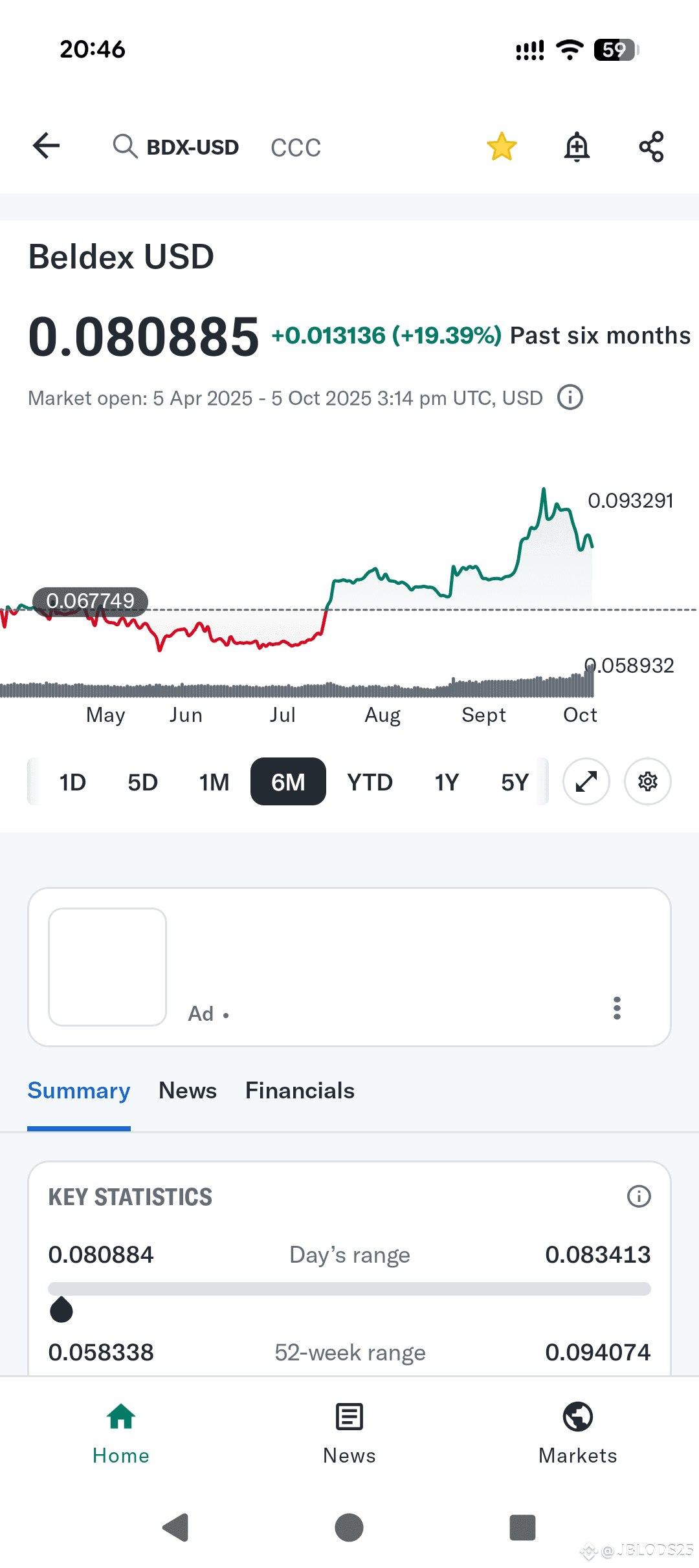Screen dimensions: 699x1568
Task: Select the 1M range button
Action: pos(213,781)
